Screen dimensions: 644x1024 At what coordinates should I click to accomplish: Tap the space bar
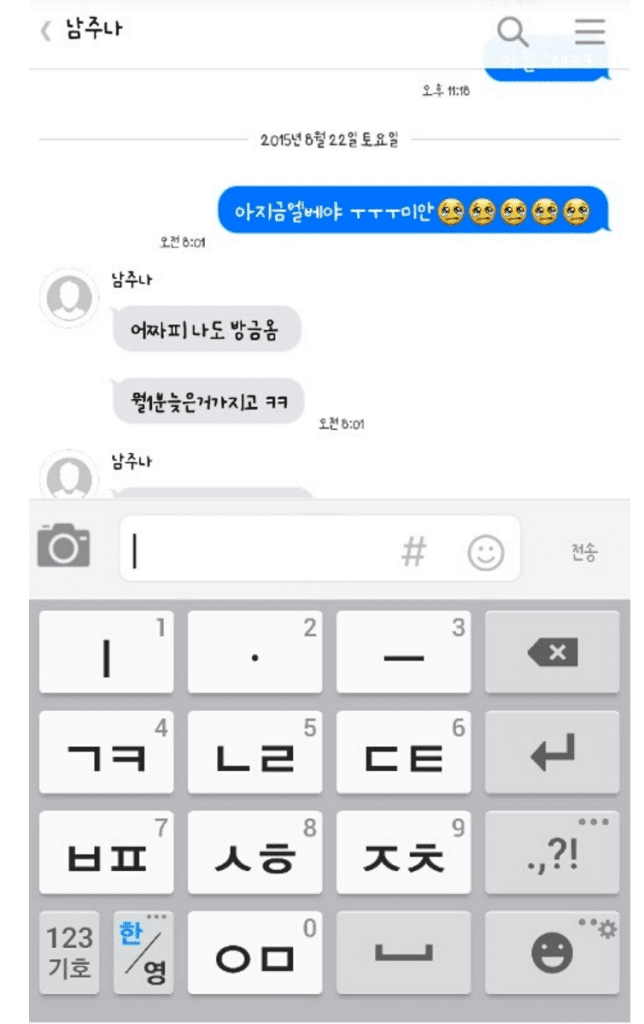tap(403, 952)
